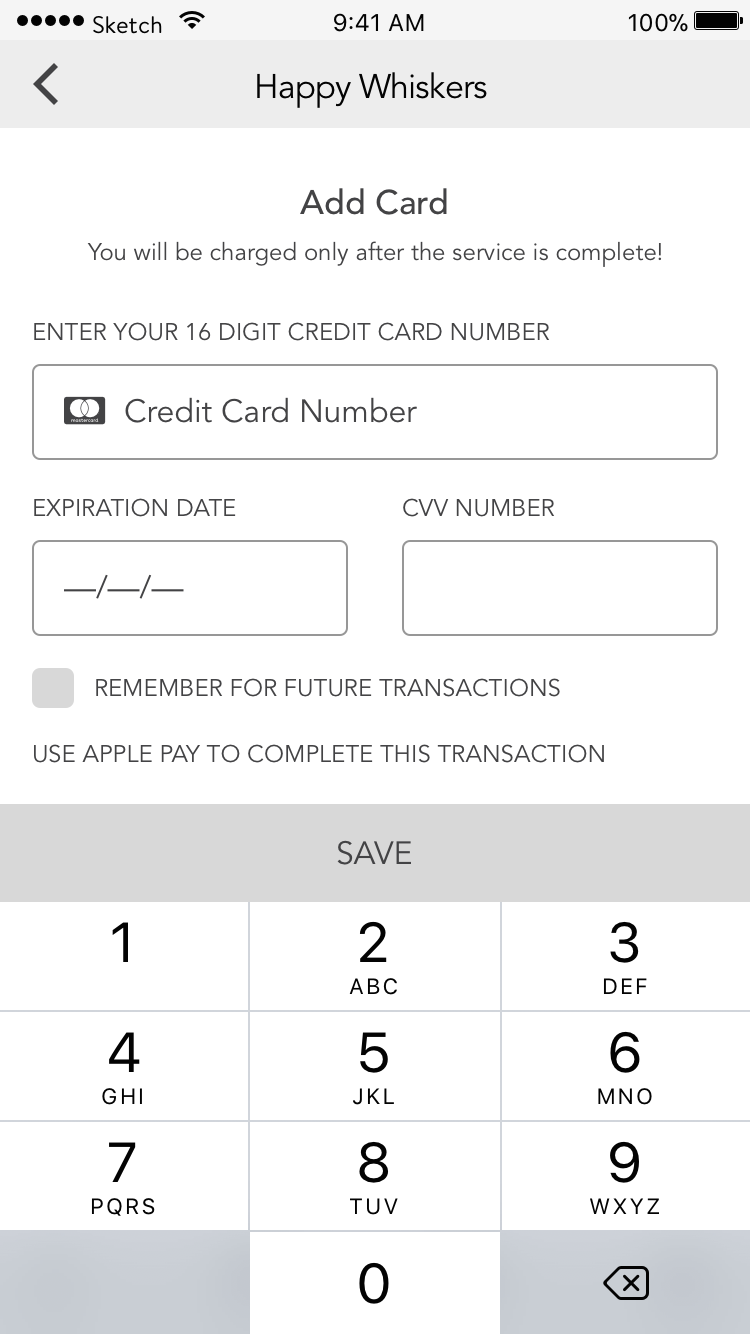Enter digit 5 on the keypad

(x=374, y=1065)
